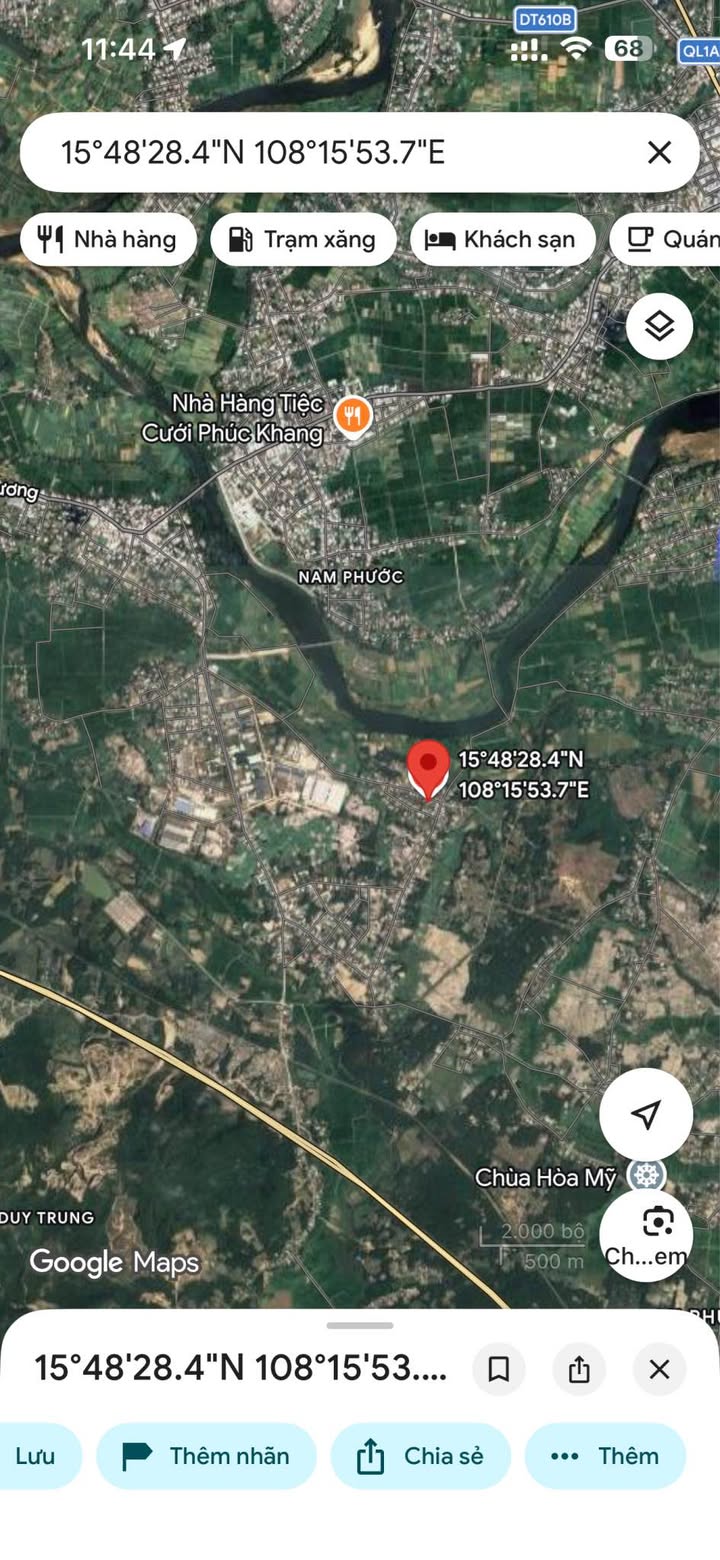Open the Thêm options menu
The height and width of the screenshot is (1560, 720).
click(x=606, y=1456)
